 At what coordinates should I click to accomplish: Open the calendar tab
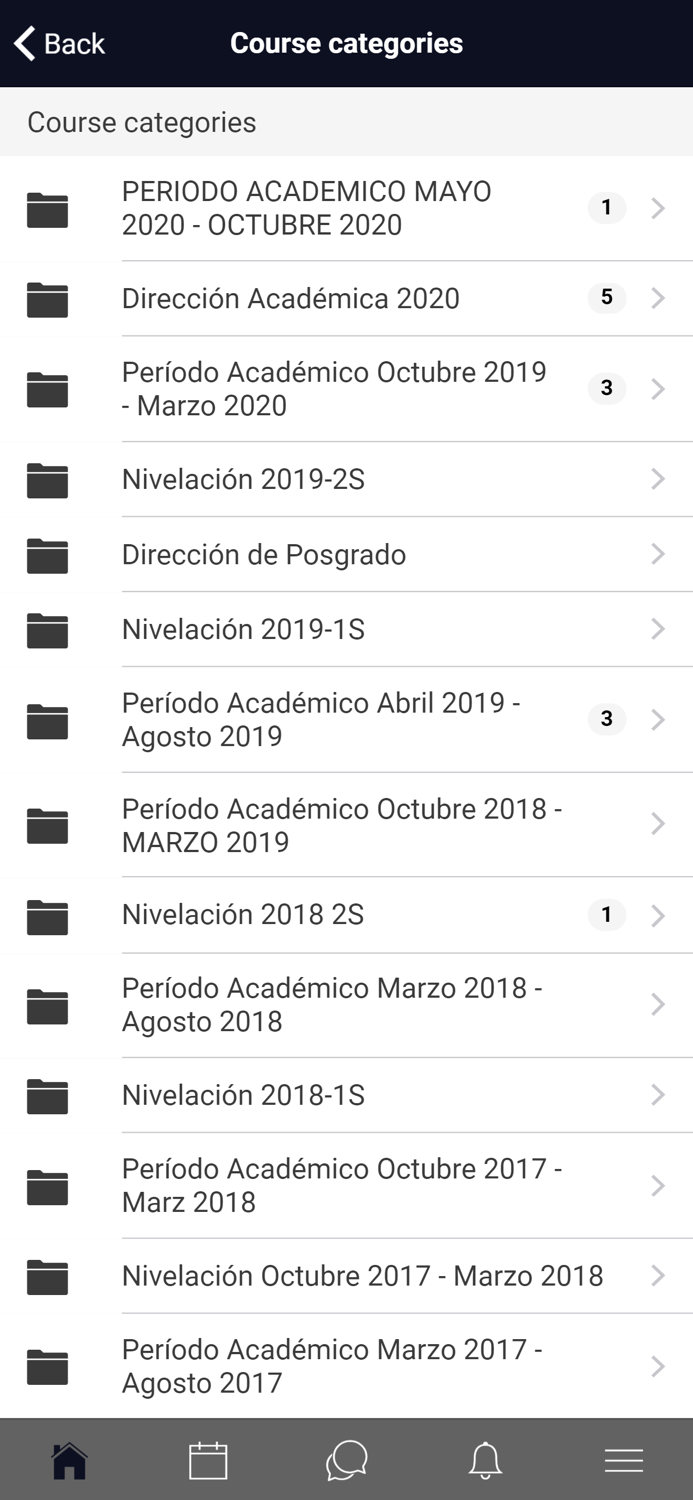coord(208,1461)
